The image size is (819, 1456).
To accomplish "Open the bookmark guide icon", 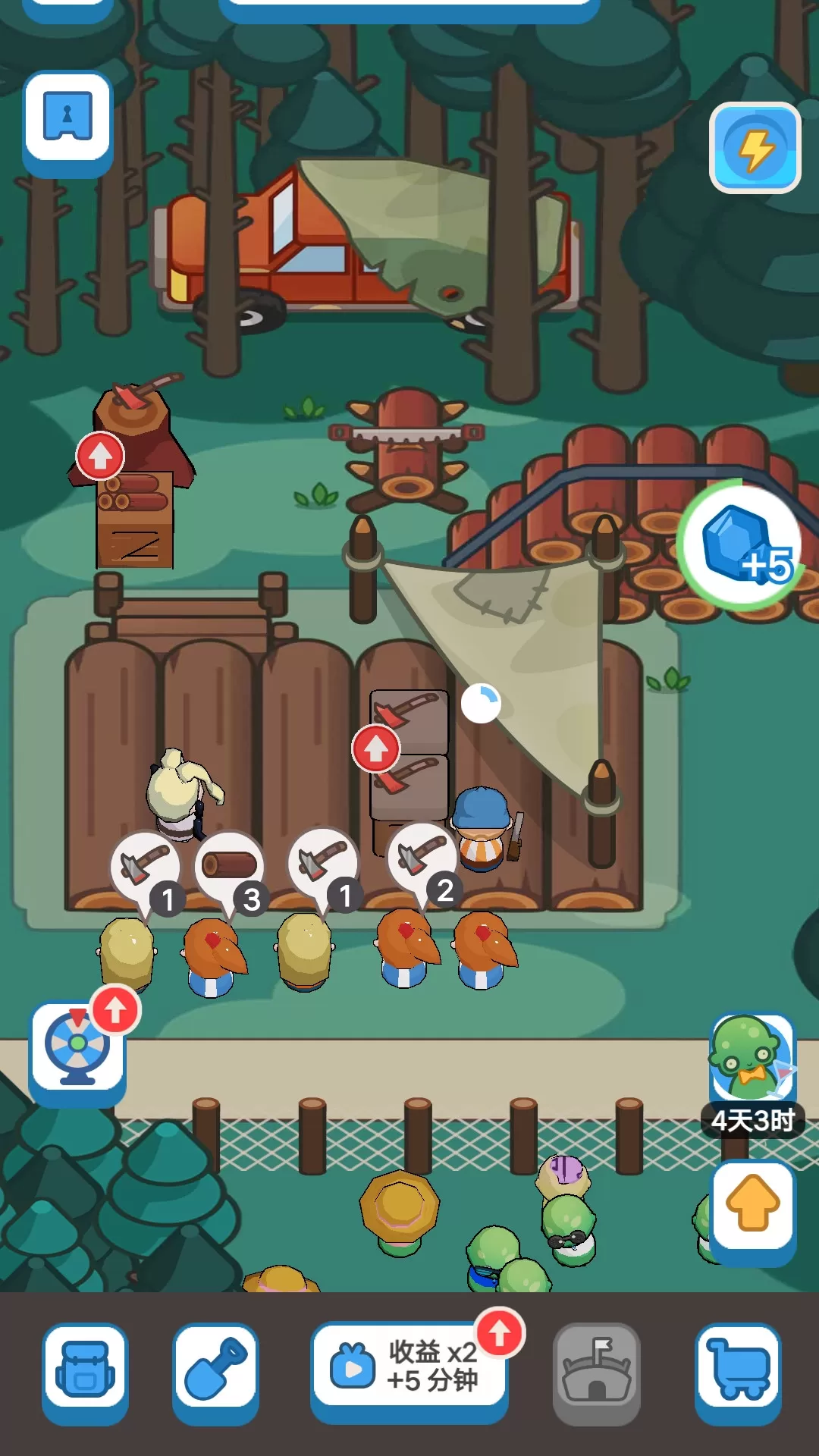I will click(68, 118).
